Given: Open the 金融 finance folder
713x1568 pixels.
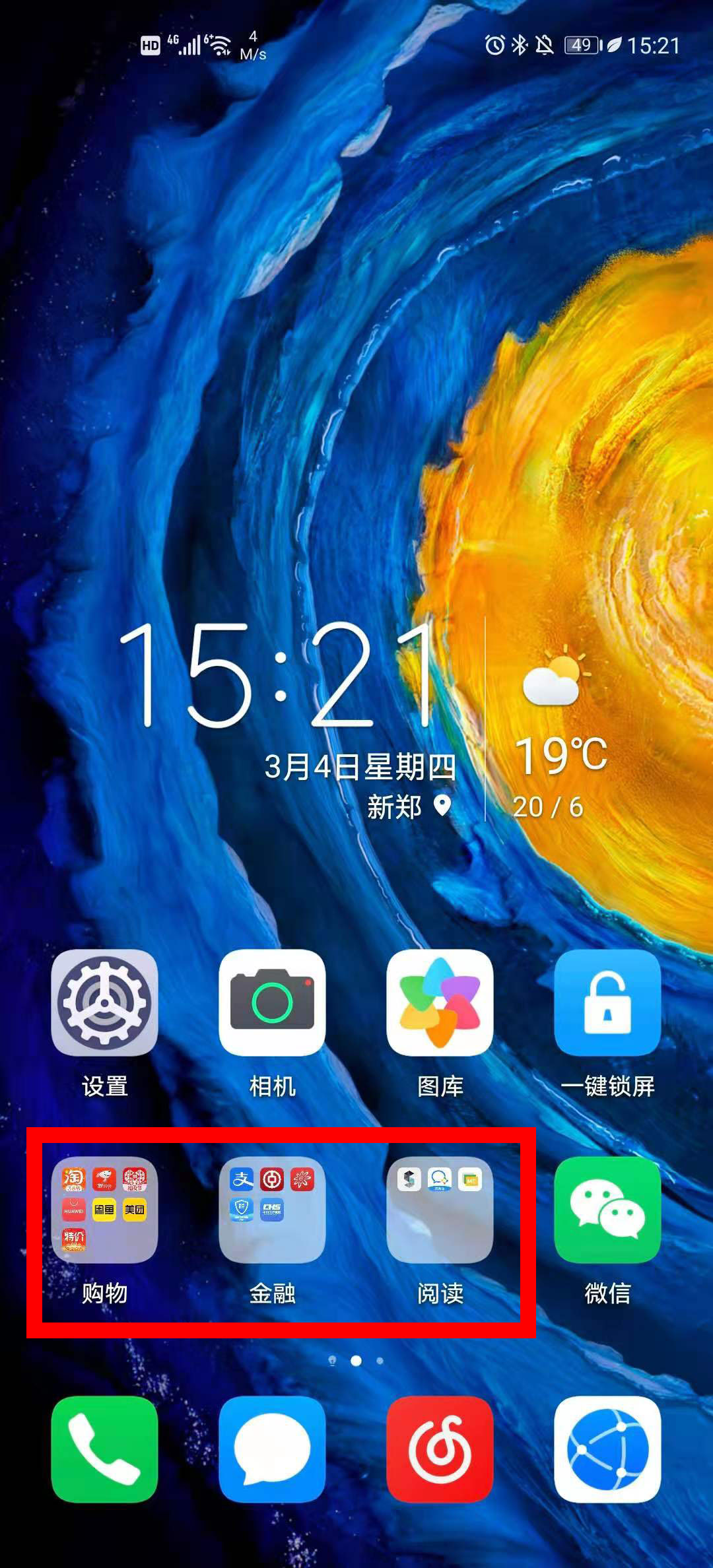Looking at the screenshot, I should pos(272,1210).
